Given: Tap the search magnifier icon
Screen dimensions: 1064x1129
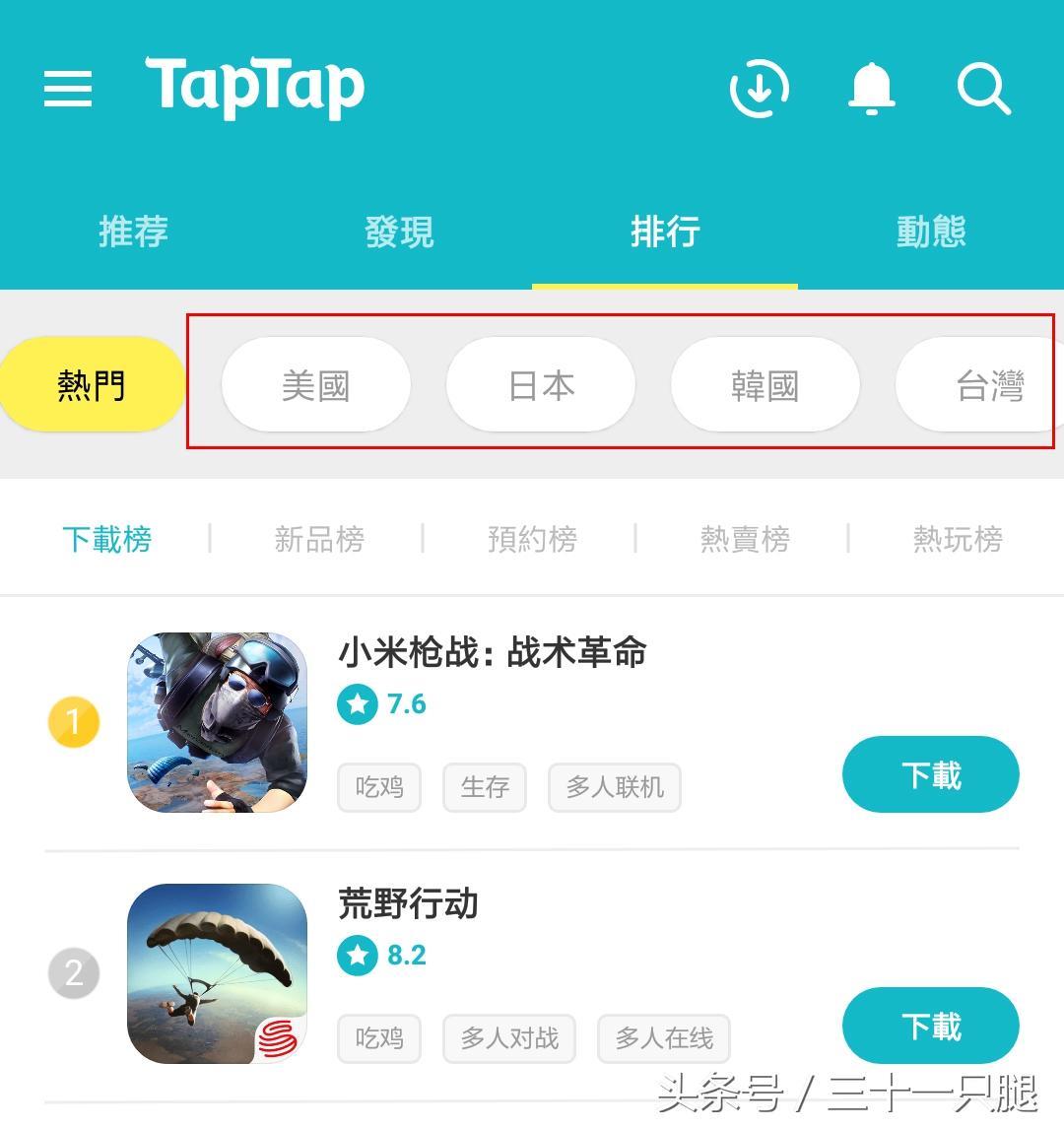Looking at the screenshot, I should 983,89.
